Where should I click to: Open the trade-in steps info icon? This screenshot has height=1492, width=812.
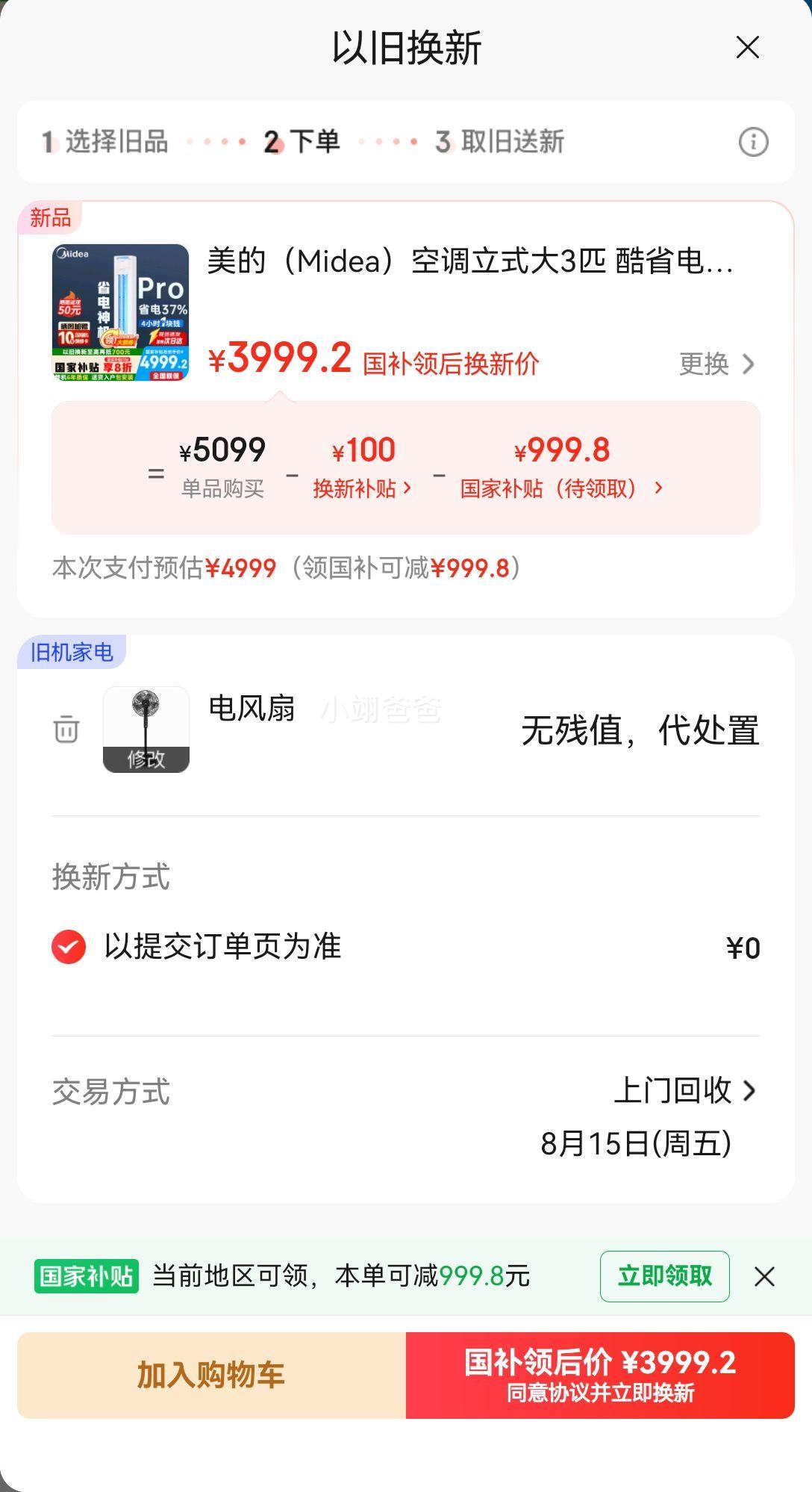753,142
